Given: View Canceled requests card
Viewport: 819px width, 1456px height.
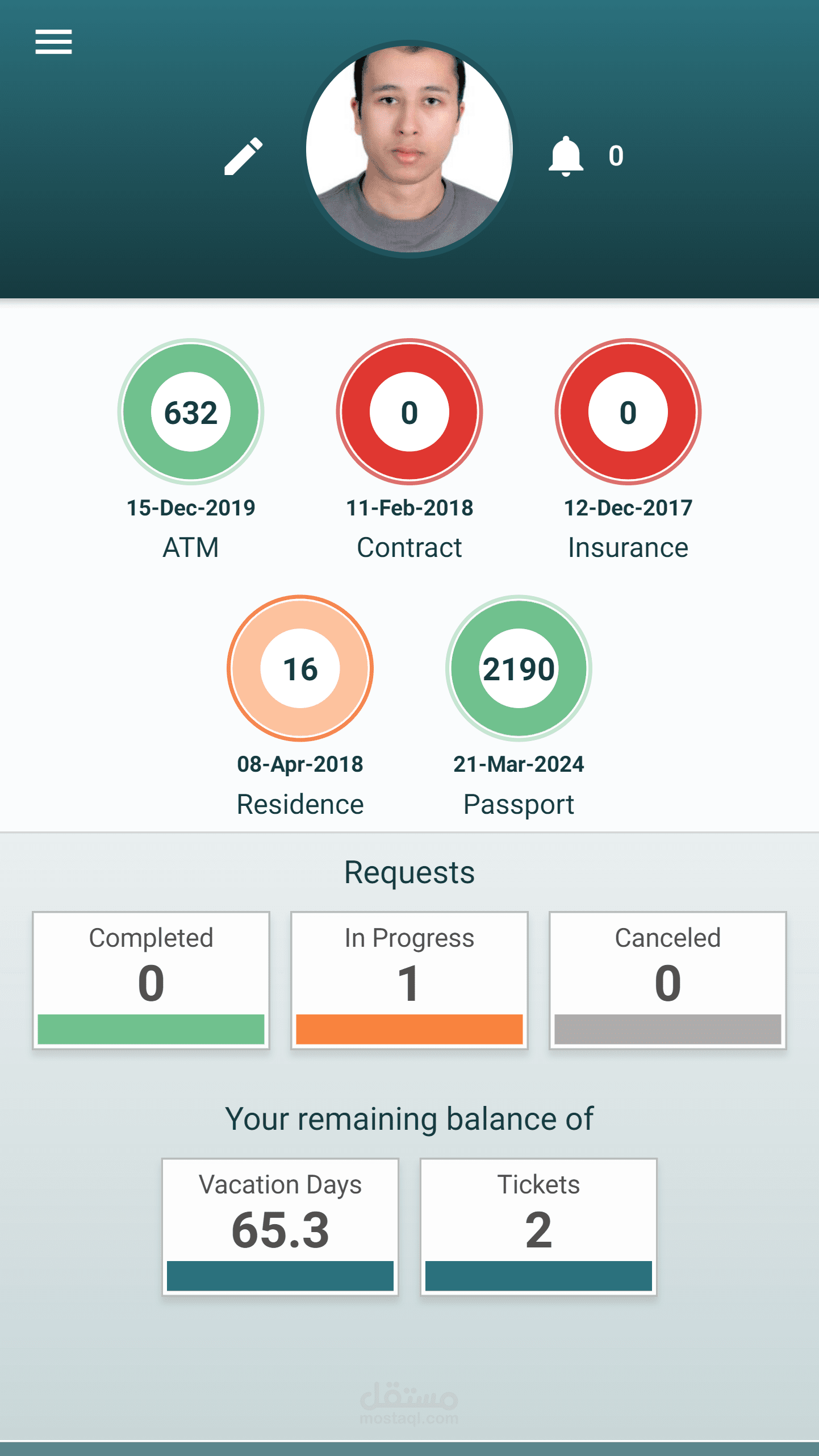Looking at the screenshot, I should coord(668,980).
